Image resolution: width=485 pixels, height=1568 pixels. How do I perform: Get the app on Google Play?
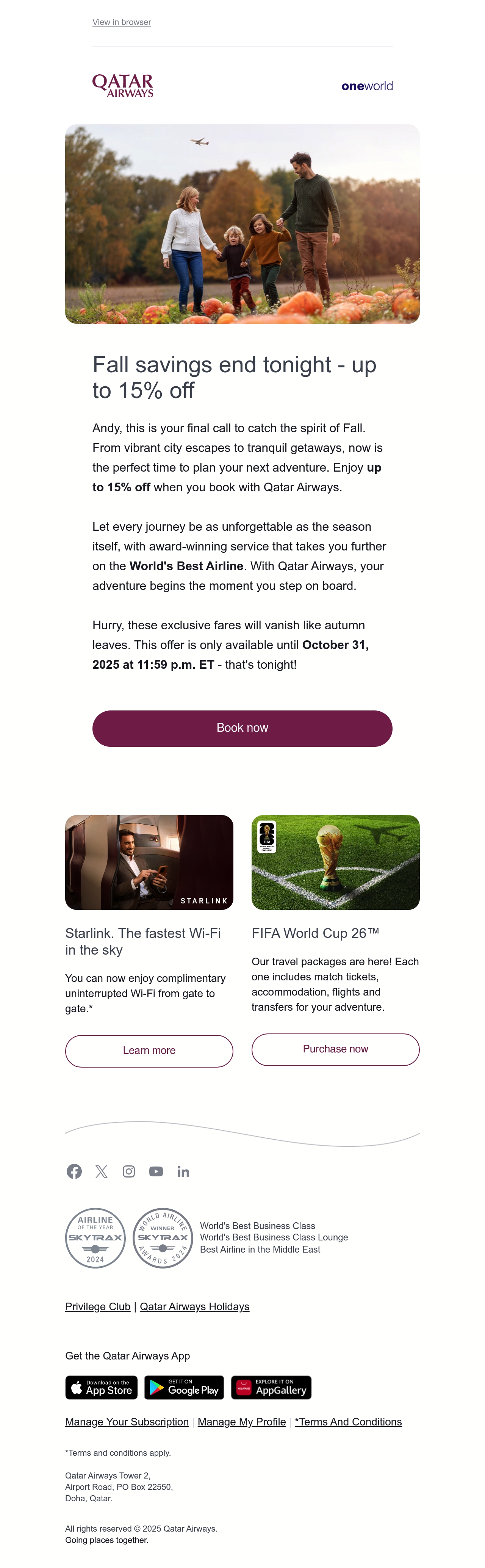click(184, 1388)
